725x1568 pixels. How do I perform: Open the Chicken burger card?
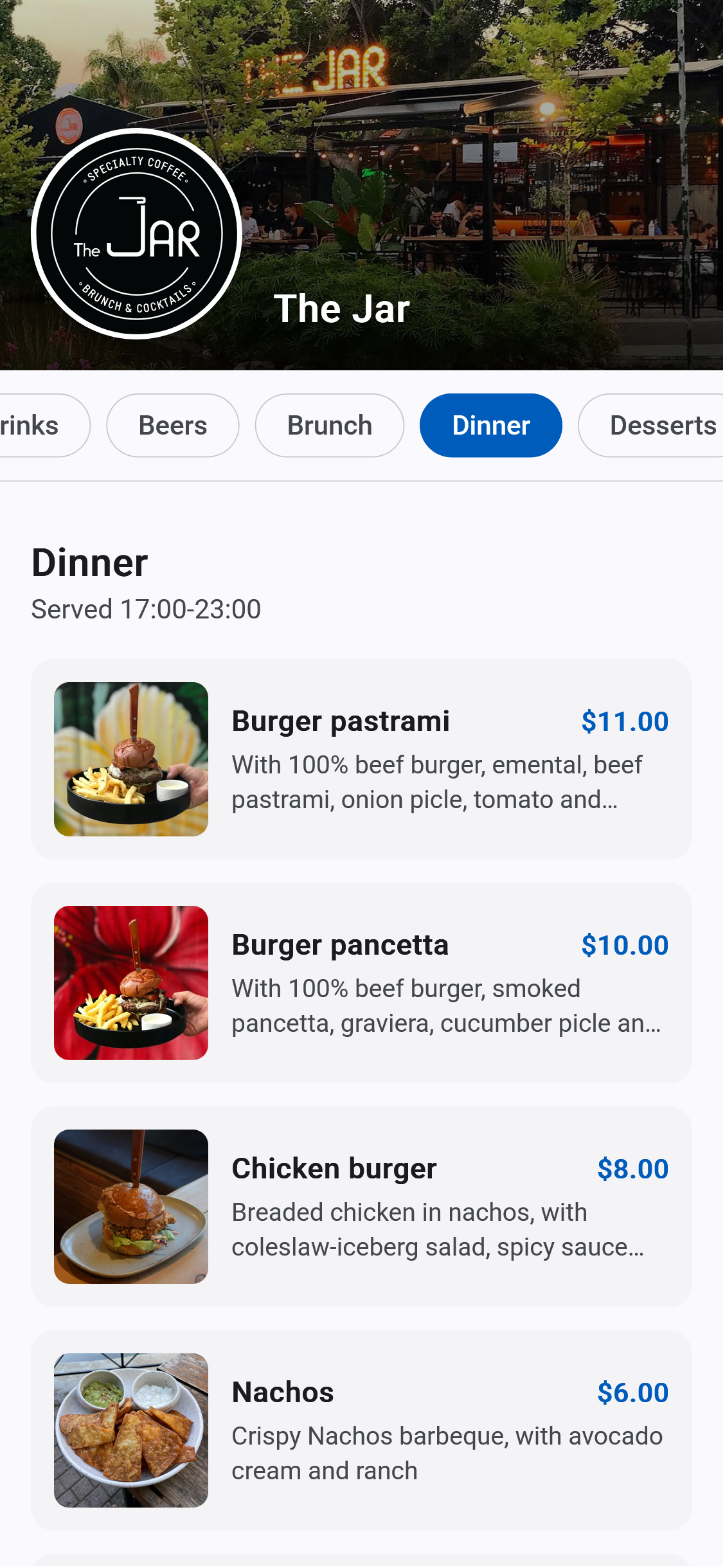click(x=361, y=1206)
